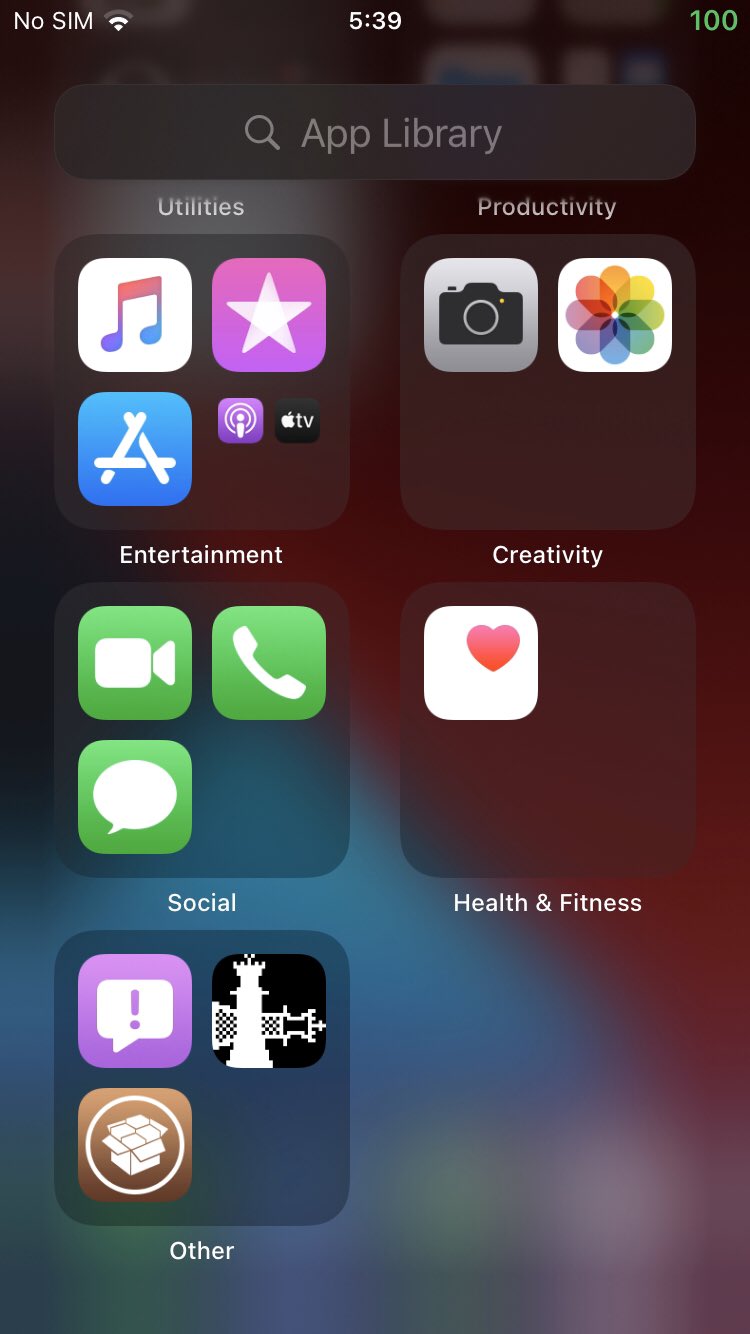Start the FaceTime app
This screenshot has width=750, height=1334.
(135, 663)
